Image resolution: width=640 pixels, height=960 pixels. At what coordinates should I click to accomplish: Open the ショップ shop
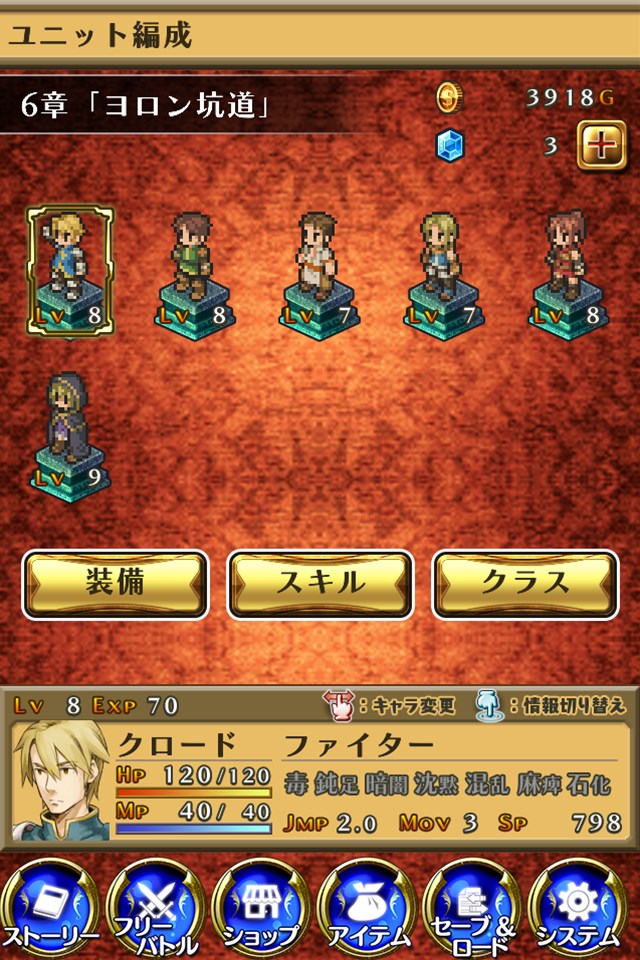click(x=262, y=909)
